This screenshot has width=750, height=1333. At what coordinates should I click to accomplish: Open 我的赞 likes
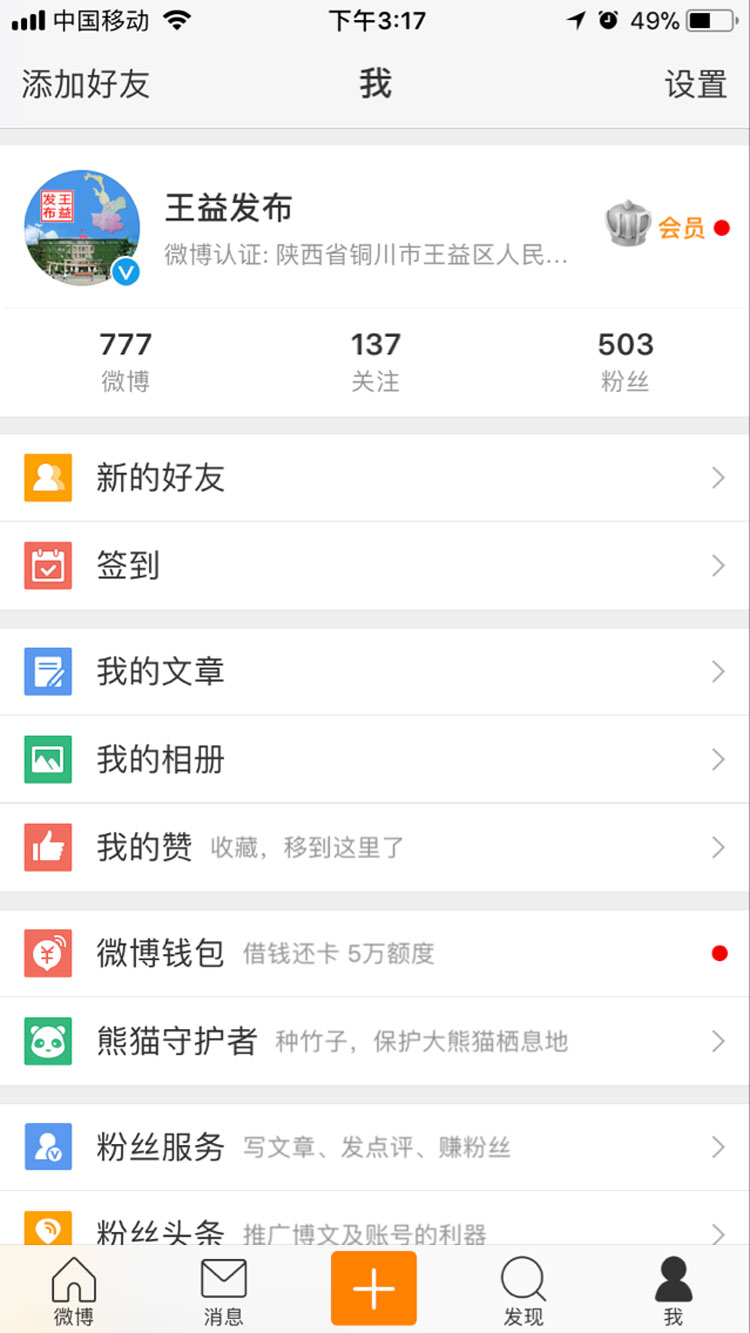pyautogui.click(x=375, y=848)
